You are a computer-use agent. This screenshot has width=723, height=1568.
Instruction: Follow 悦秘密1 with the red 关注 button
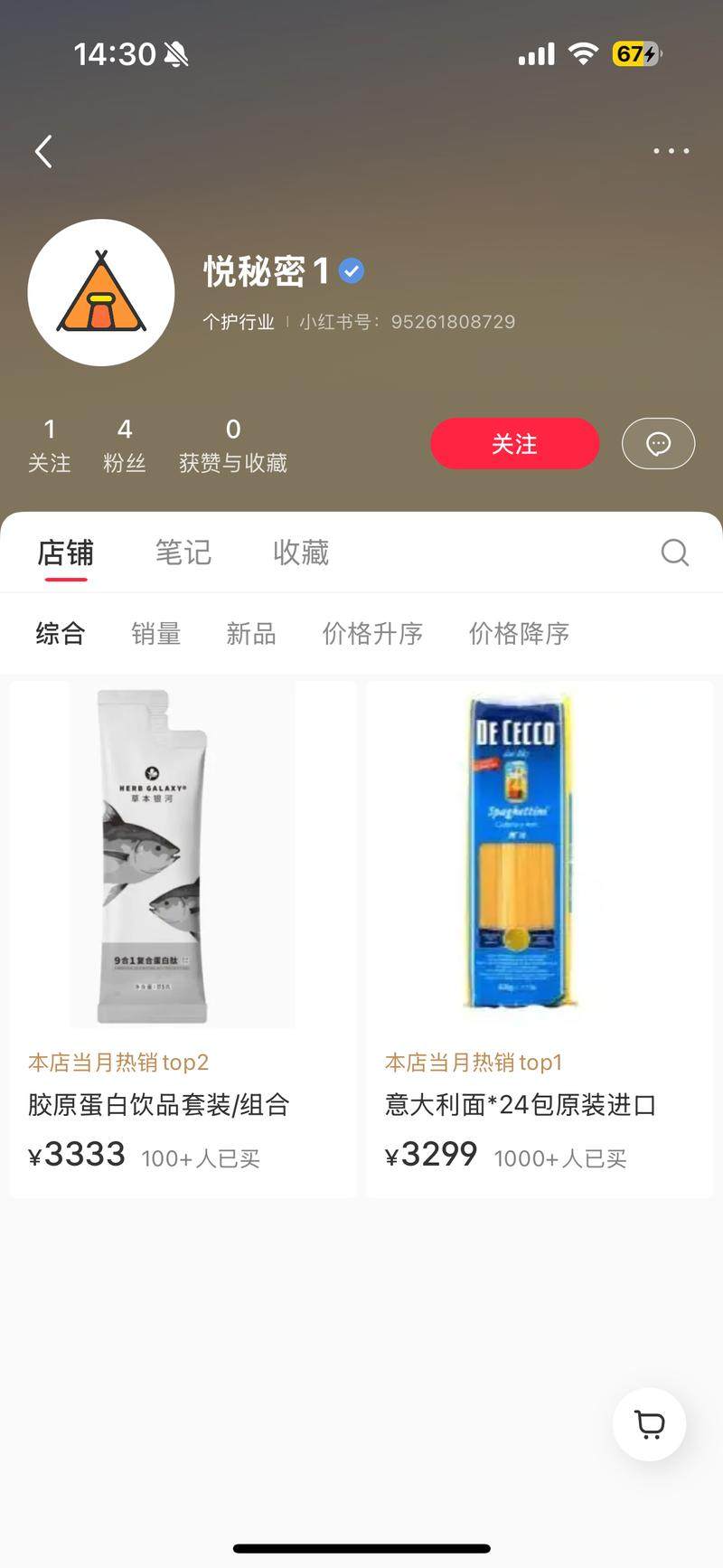[x=514, y=444]
